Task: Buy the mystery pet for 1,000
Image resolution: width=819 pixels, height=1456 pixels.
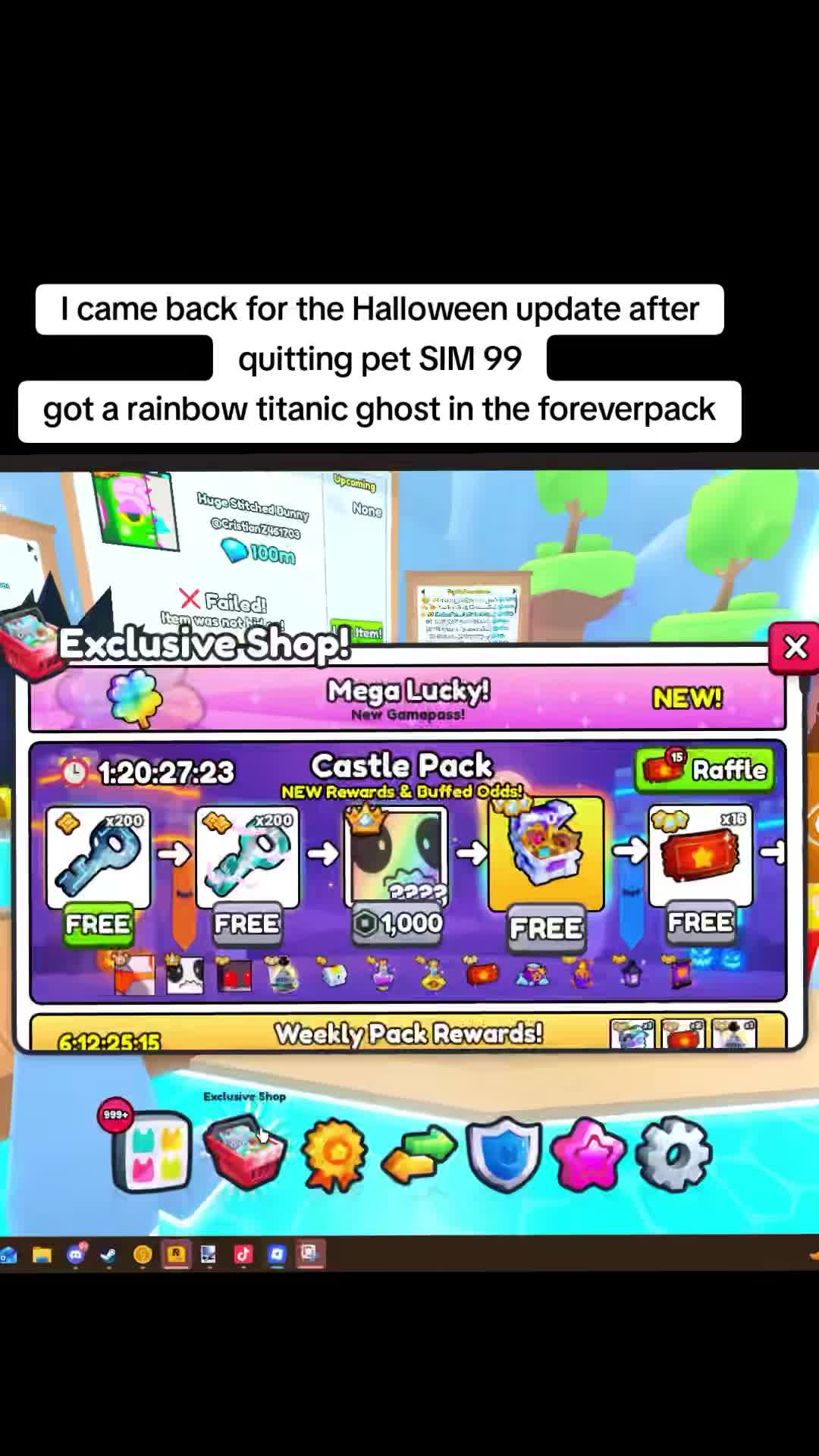Action: 397,923
